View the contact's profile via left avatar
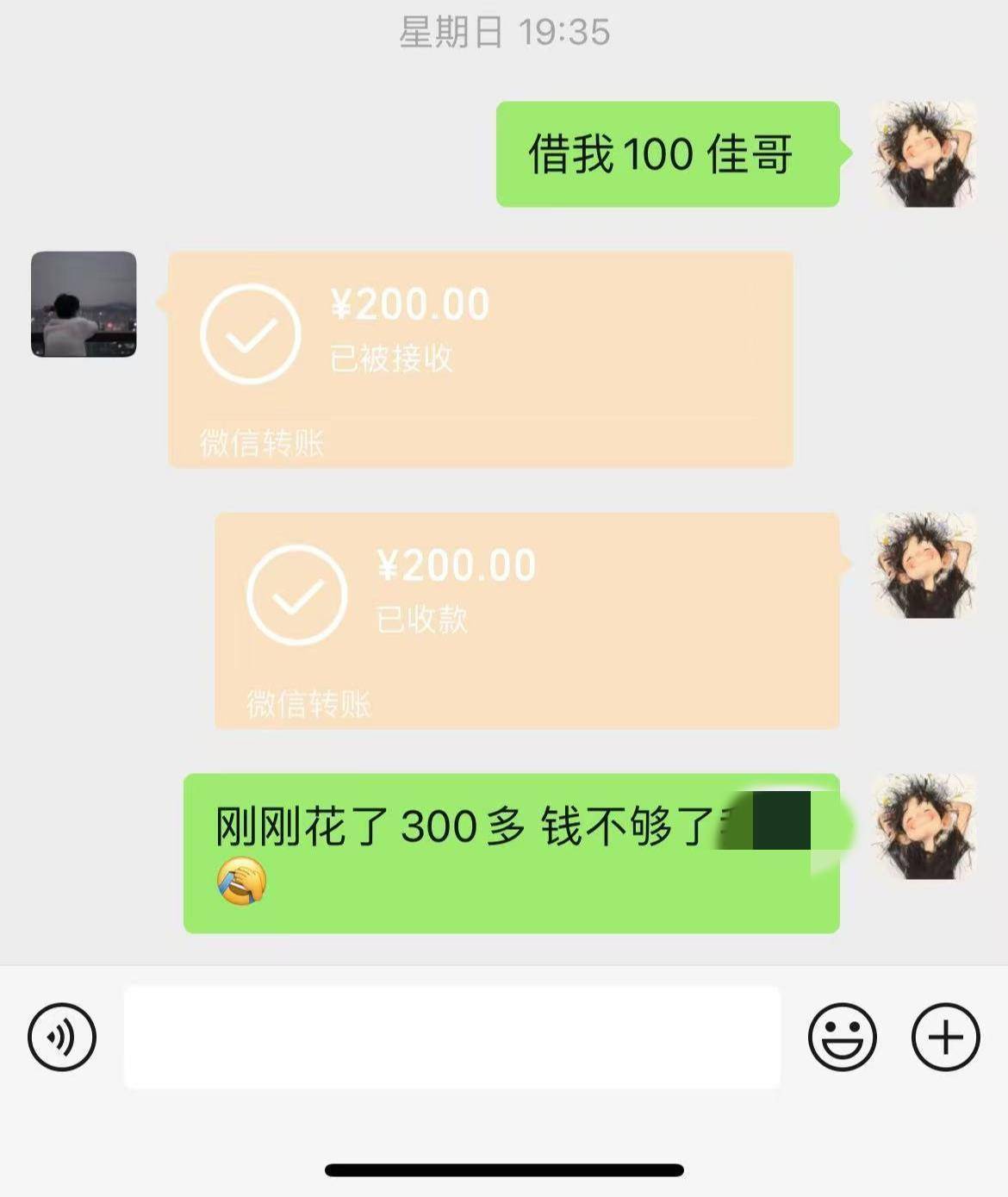The height and width of the screenshot is (1197, 1008). click(x=84, y=304)
